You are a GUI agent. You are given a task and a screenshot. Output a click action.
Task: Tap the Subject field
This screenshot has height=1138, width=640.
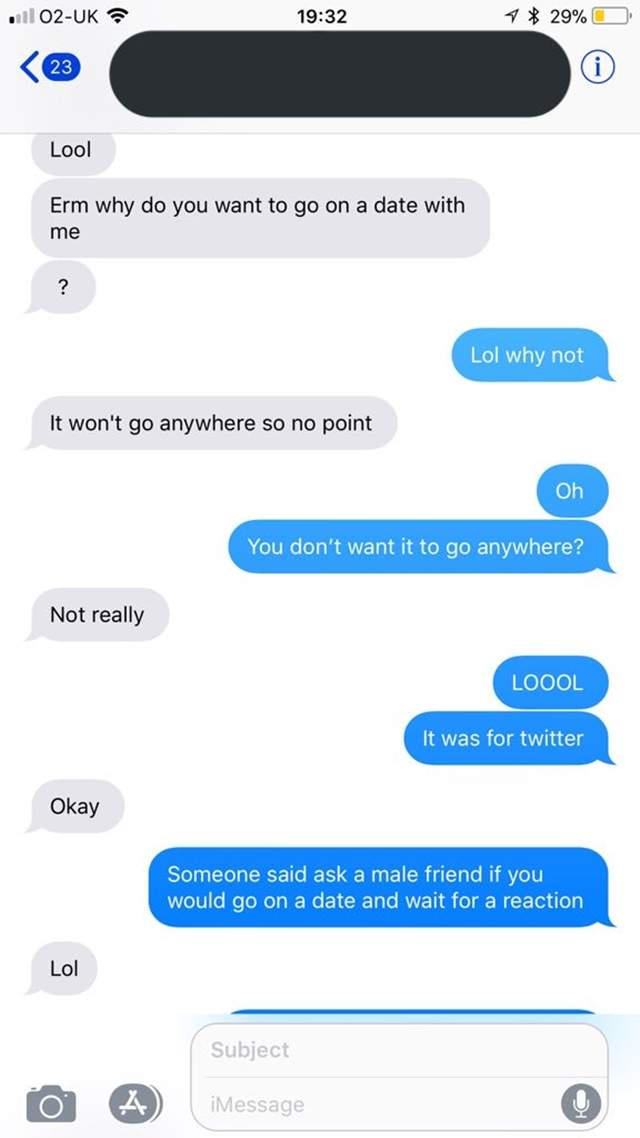coord(398,1050)
